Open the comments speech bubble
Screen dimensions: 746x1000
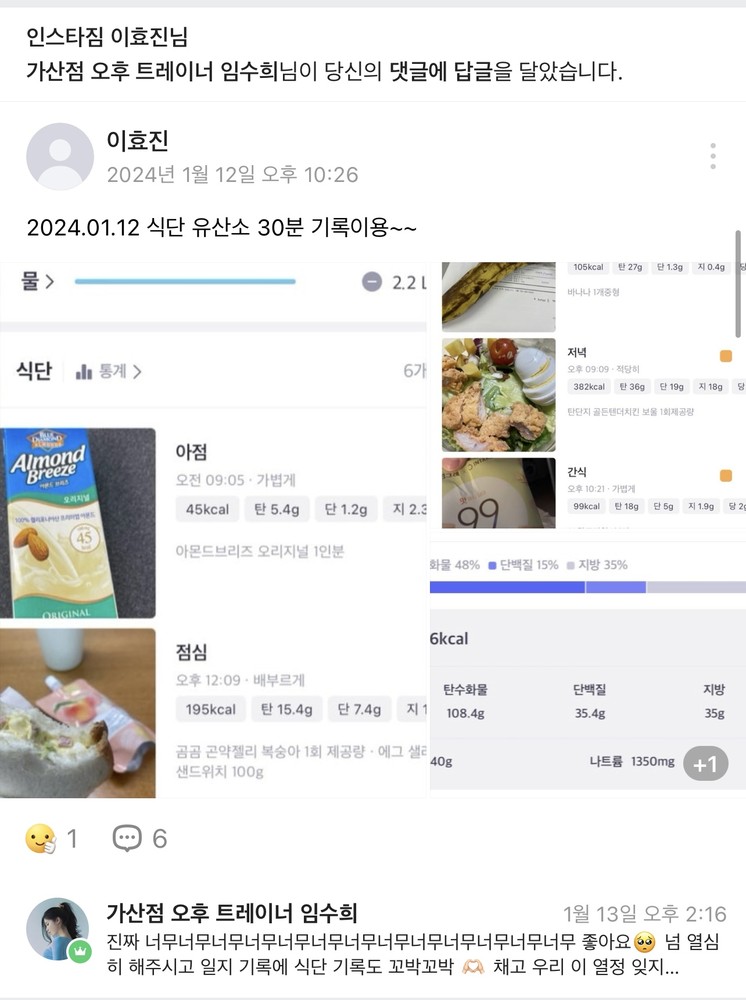pos(127,838)
